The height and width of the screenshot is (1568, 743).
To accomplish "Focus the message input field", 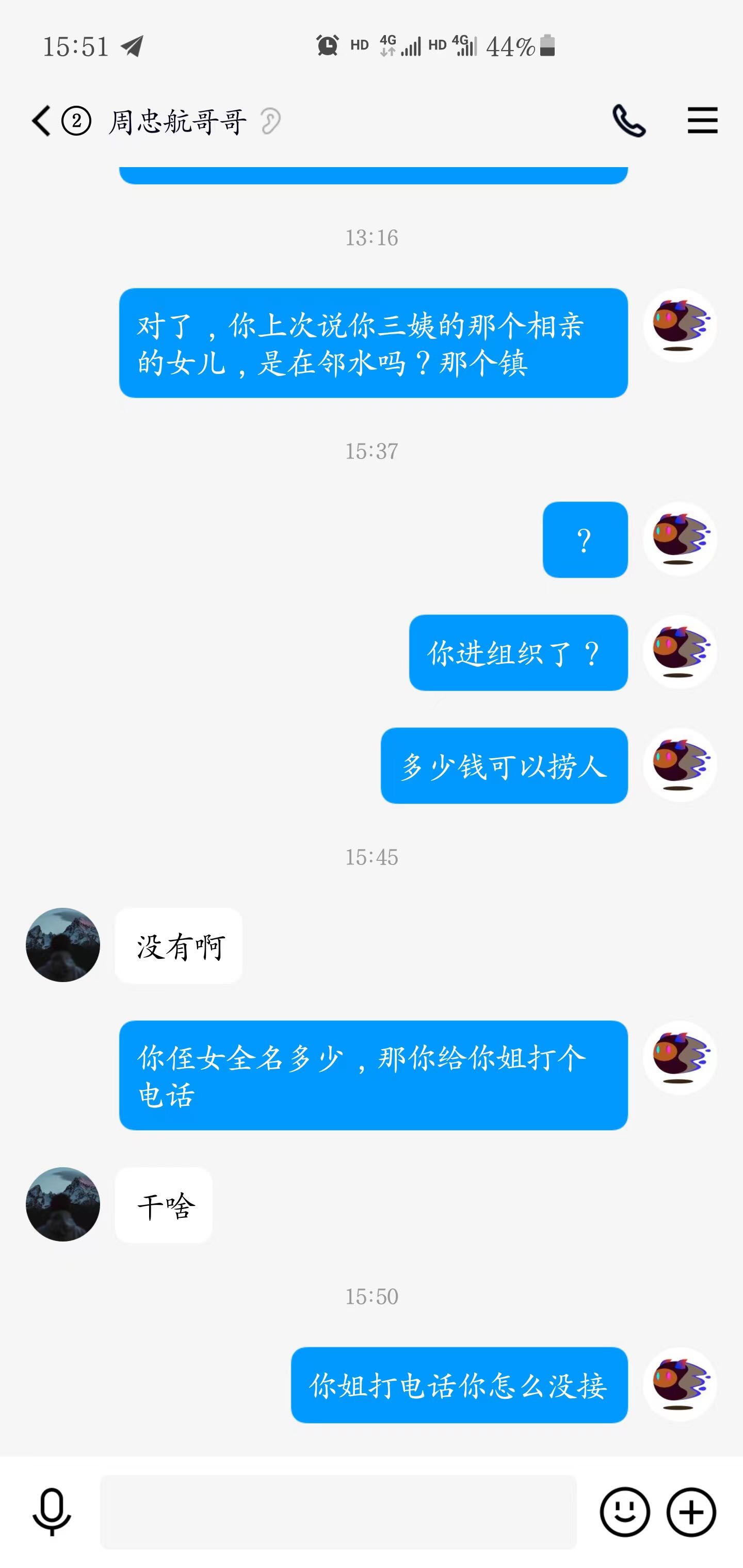I will click(338, 1512).
